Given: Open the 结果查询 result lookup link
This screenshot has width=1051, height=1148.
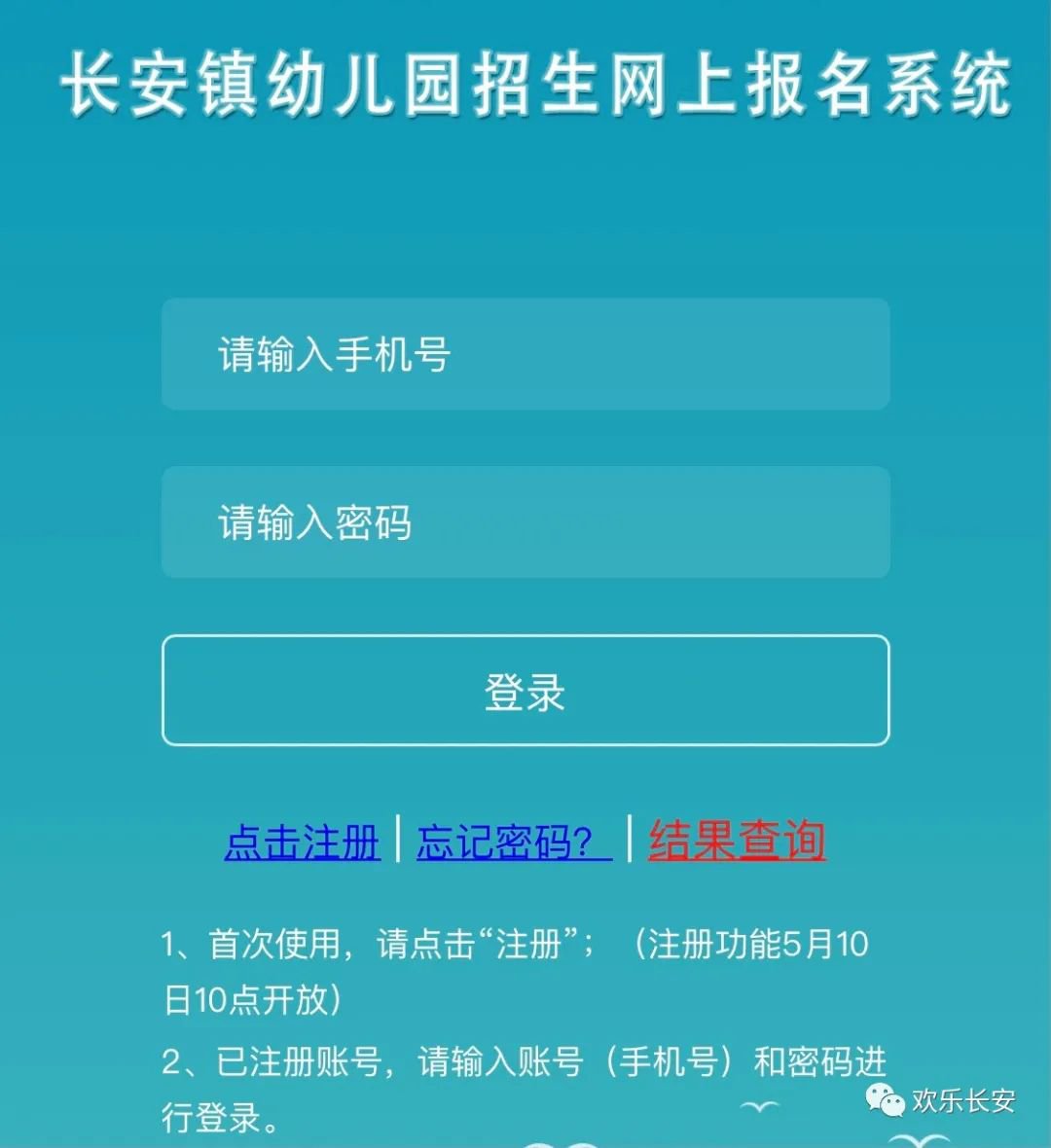Looking at the screenshot, I should coord(737,840).
